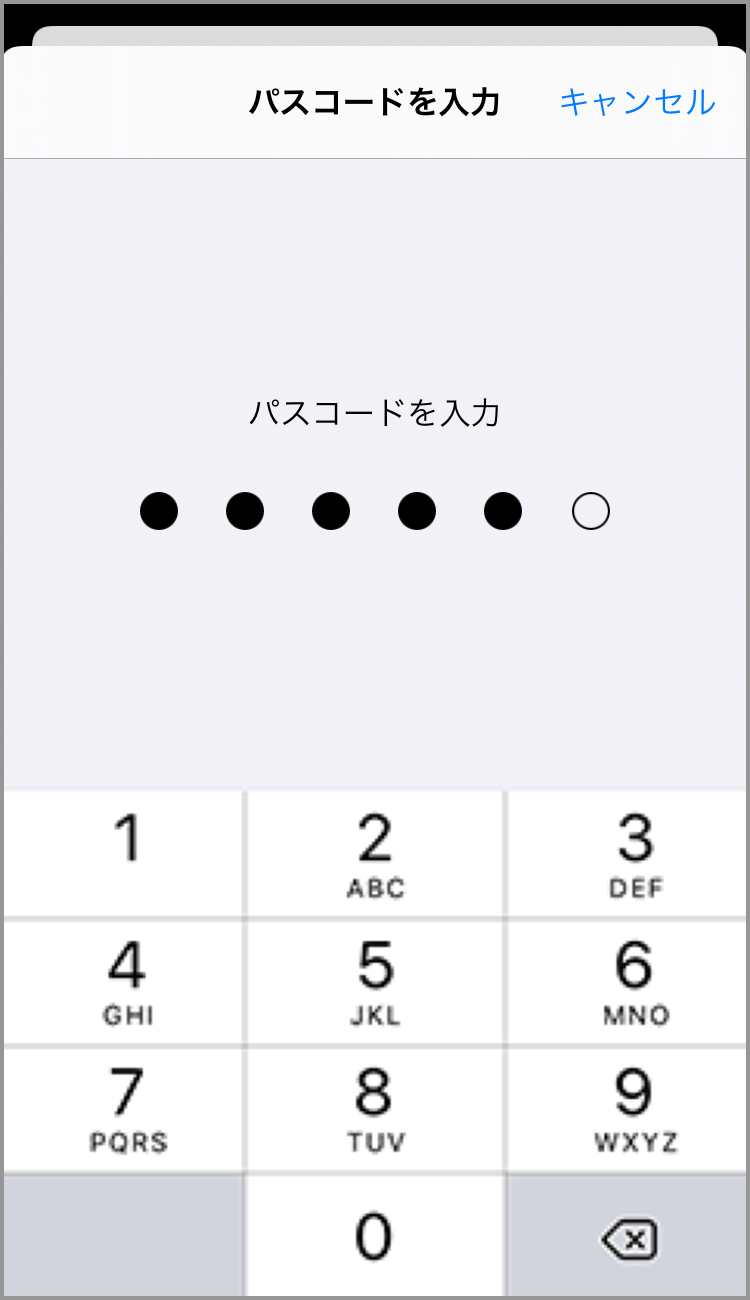
Task: Enter digit 0 on the keypad
Action: coord(375,1236)
